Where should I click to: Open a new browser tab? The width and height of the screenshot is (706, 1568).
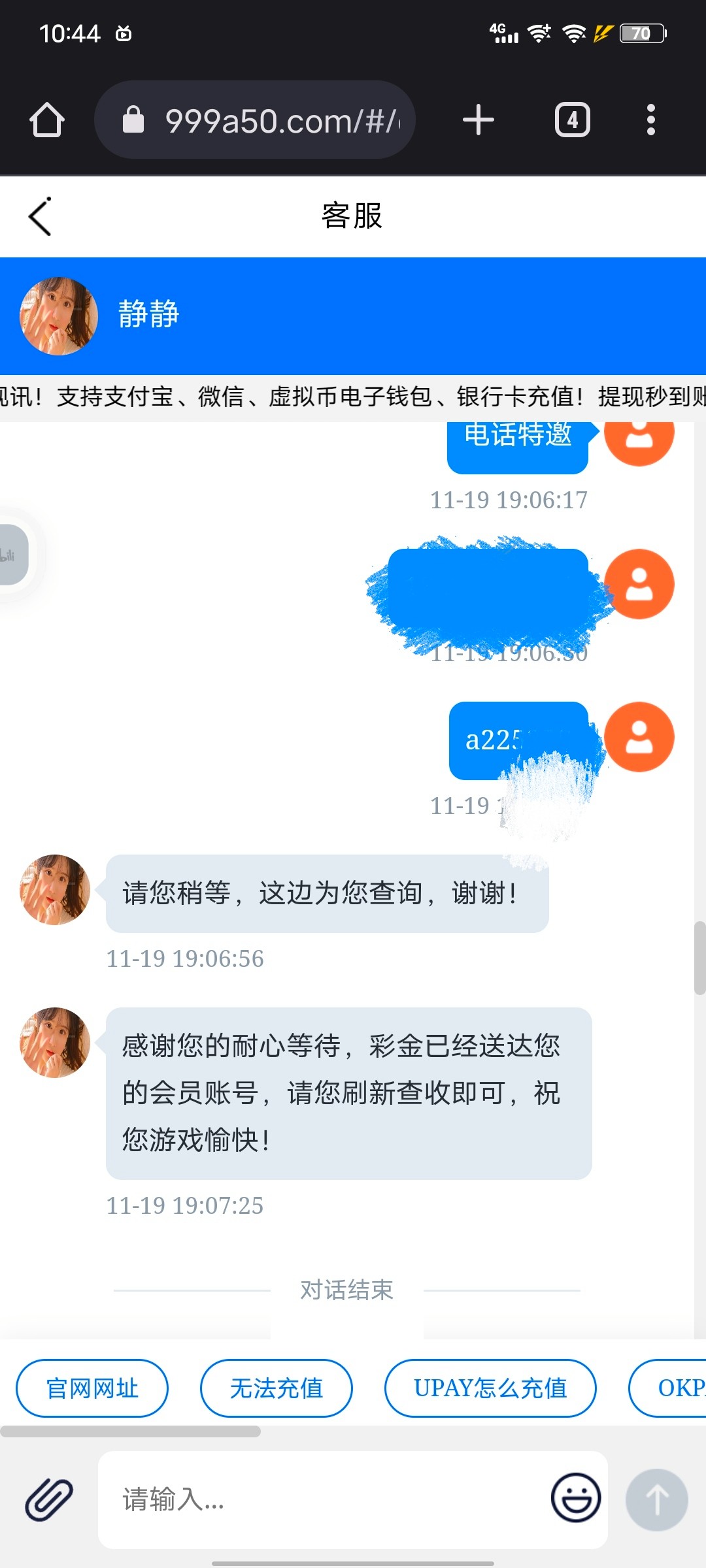[x=478, y=120]
